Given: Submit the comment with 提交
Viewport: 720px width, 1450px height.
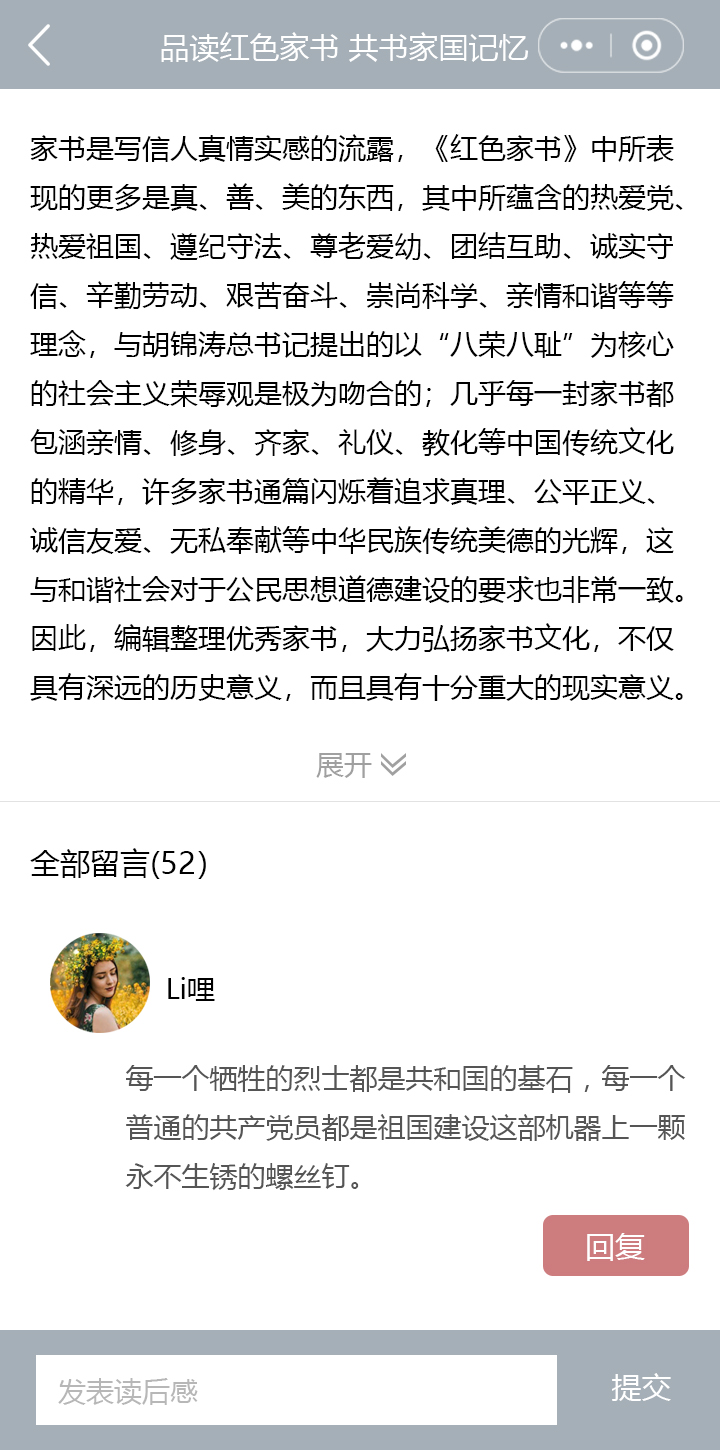Looking at the screenshot, I should tap(641, 1388).
